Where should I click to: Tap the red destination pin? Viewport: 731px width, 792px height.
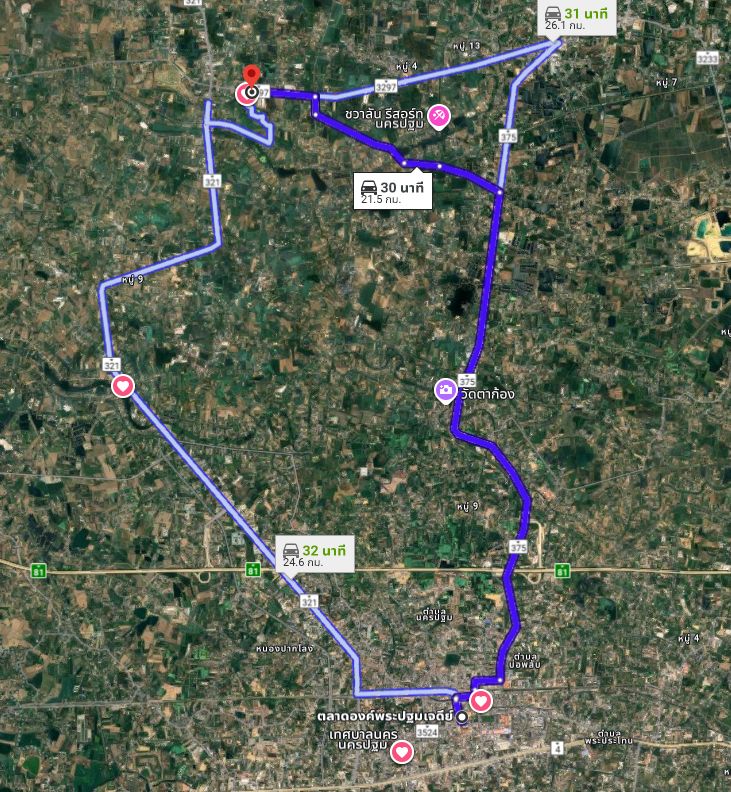pyautogui.click(x=251, y=78)
